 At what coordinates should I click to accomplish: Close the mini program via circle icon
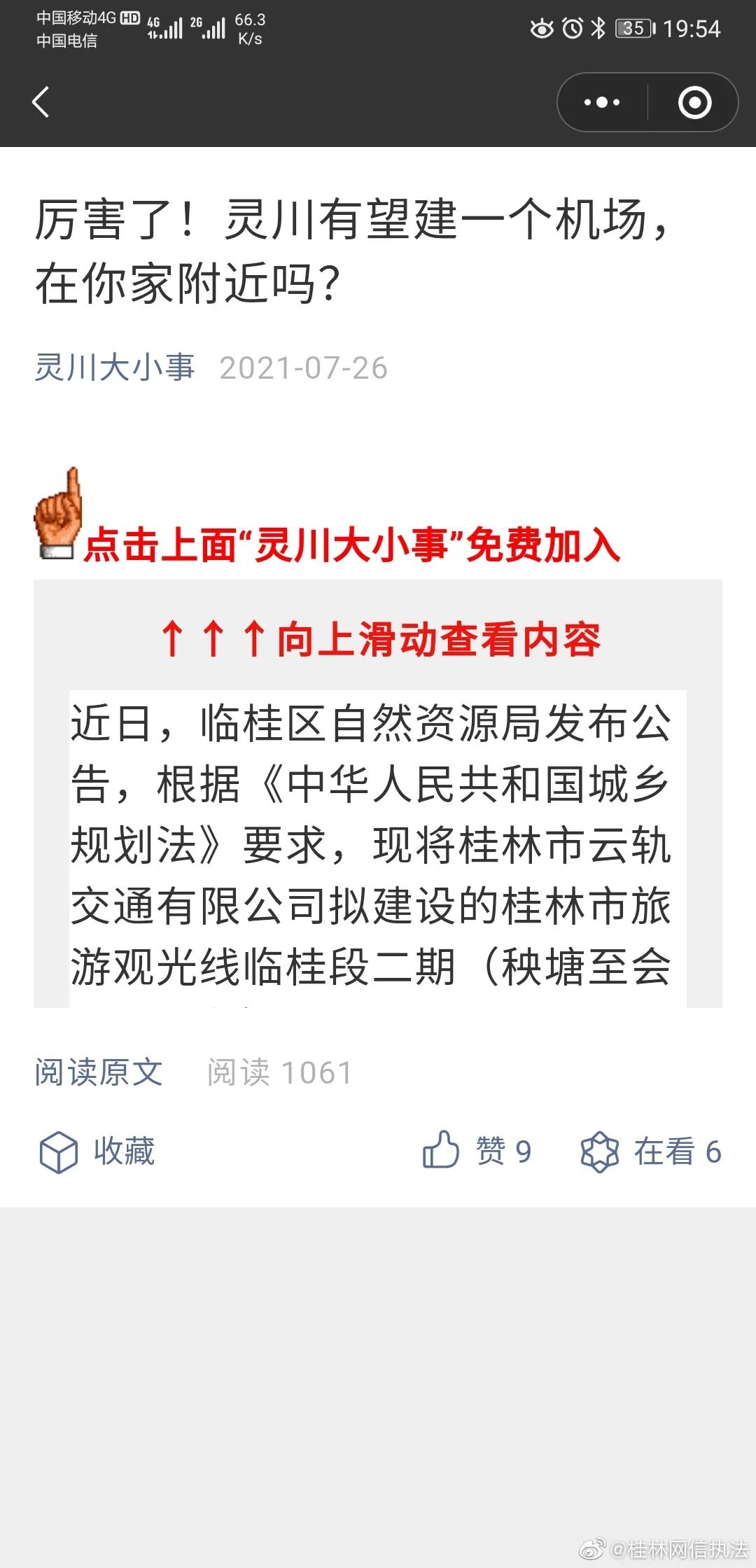pos(694,102)
